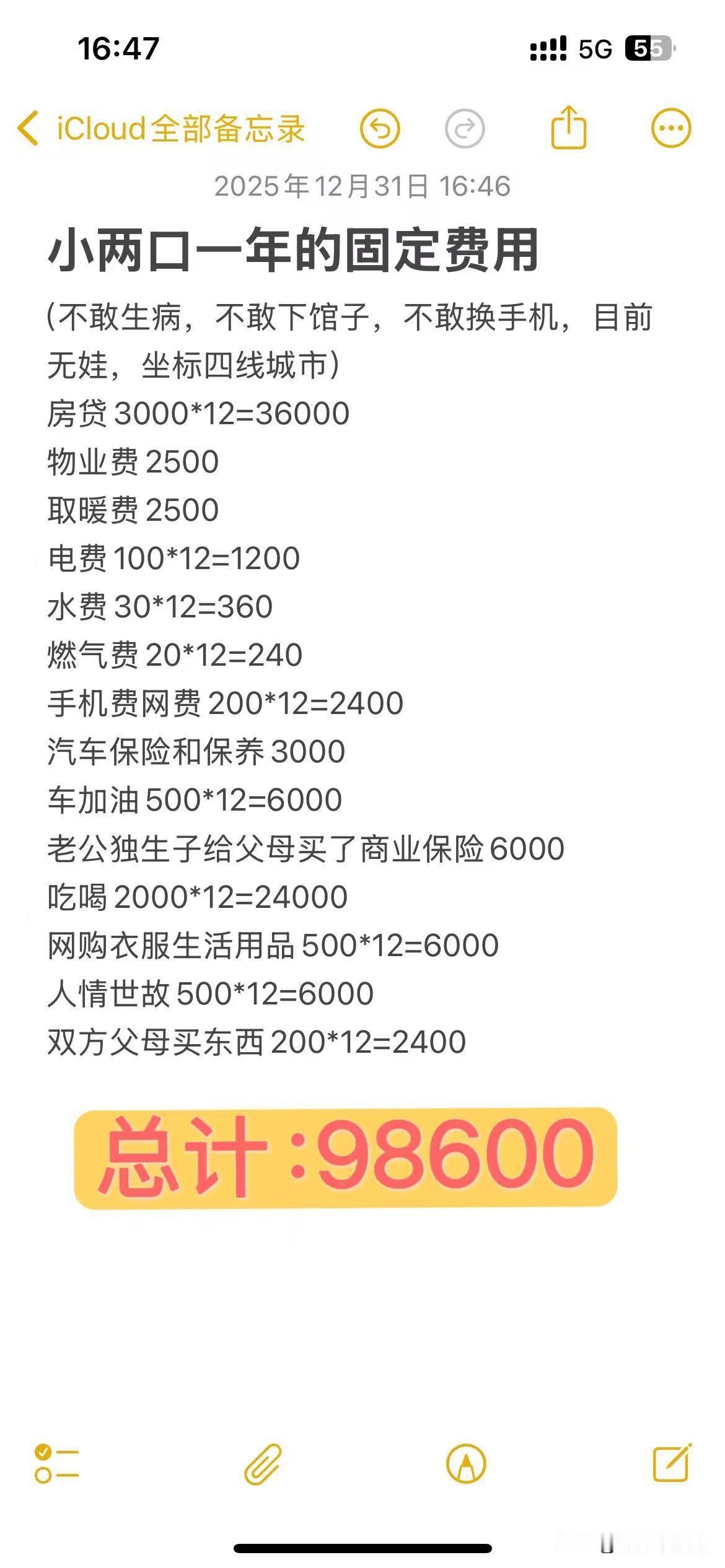Tap the 汽车保险和保养 3000 line
This screenshot has width=725, height=1568.
196,750
